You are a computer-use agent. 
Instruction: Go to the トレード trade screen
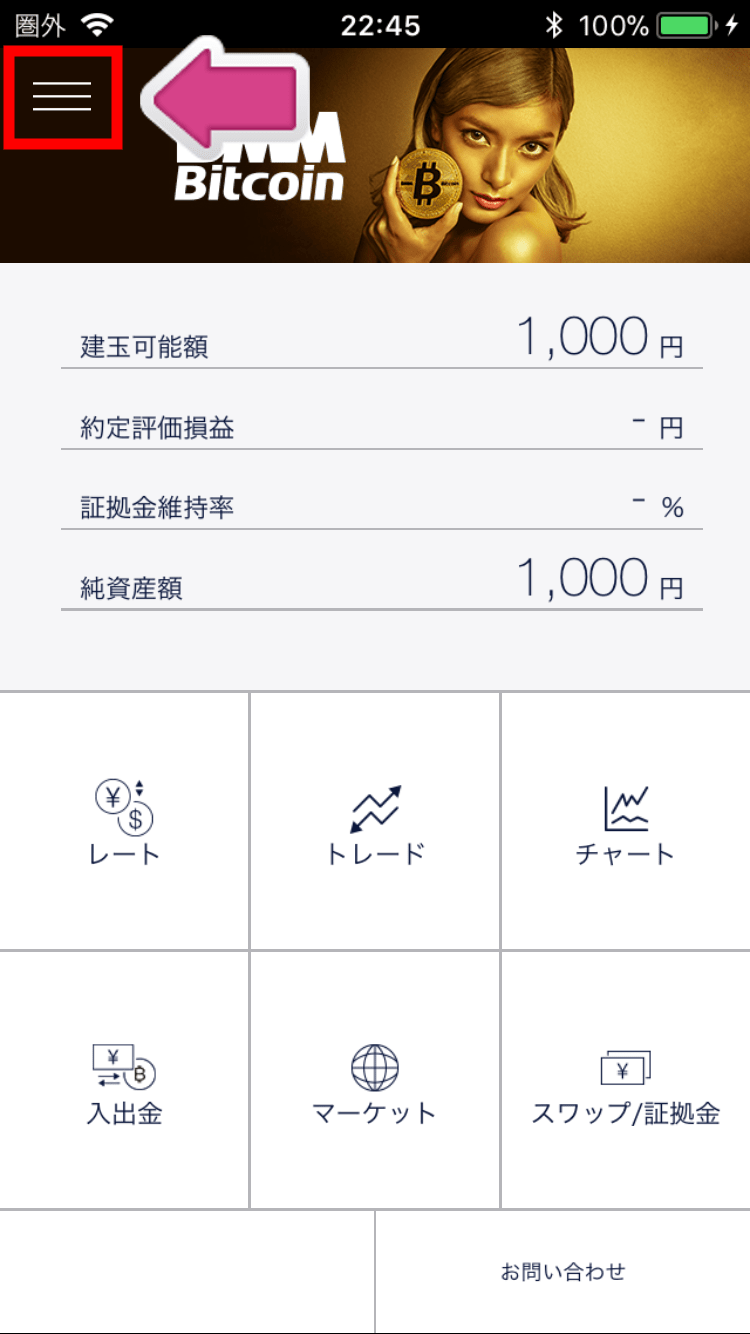point(375,821)
